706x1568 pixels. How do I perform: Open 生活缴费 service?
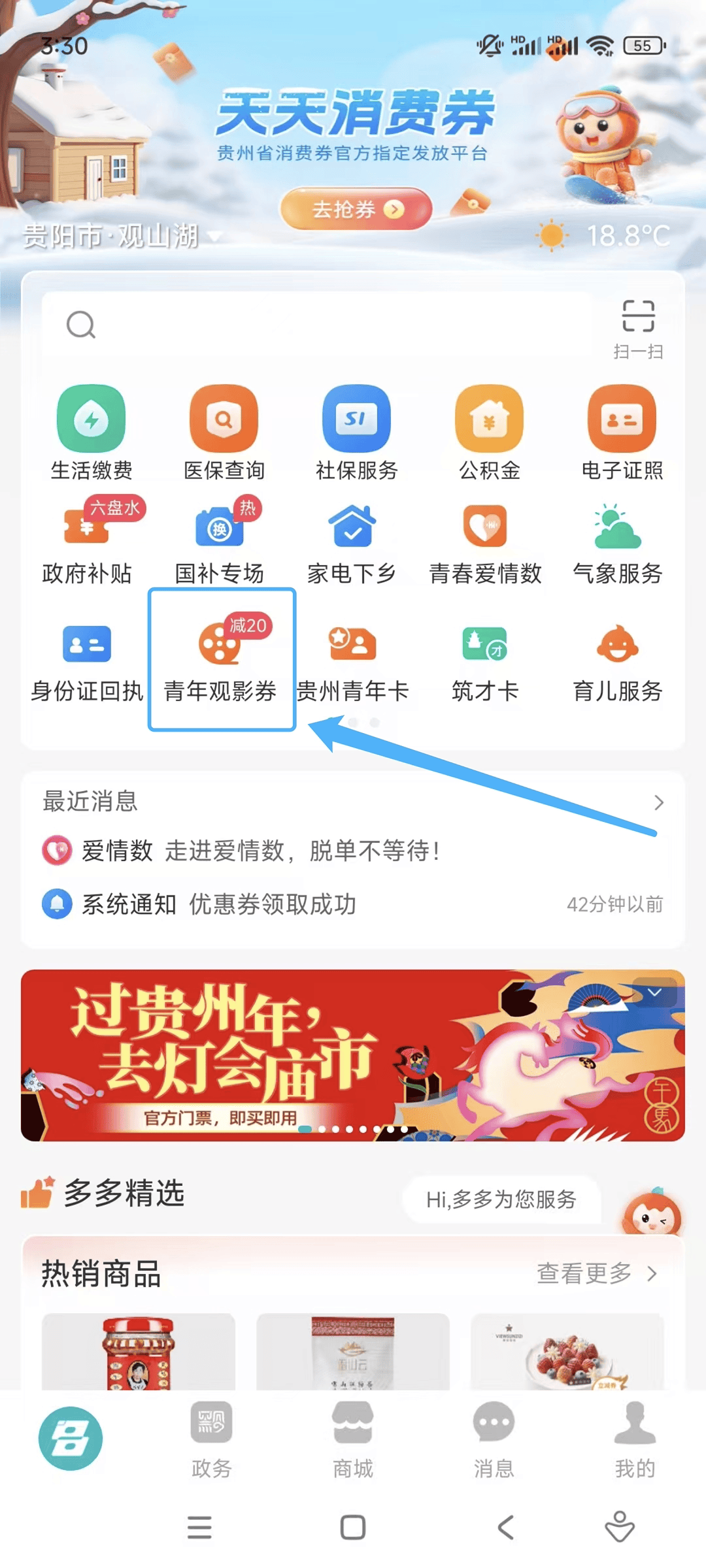tap(92, 433)
